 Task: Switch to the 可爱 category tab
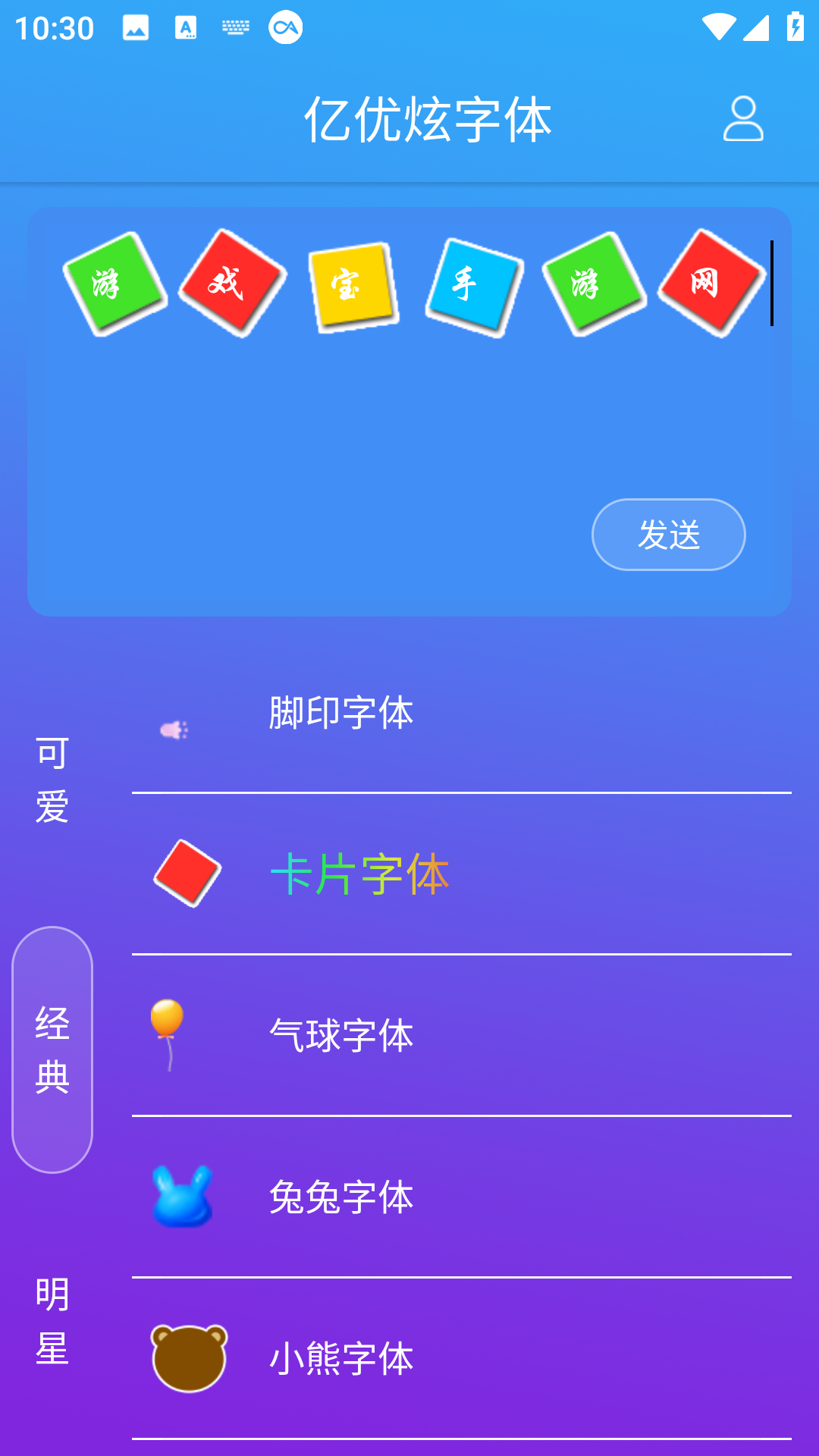pyautogui.click(x=52, y=780)
